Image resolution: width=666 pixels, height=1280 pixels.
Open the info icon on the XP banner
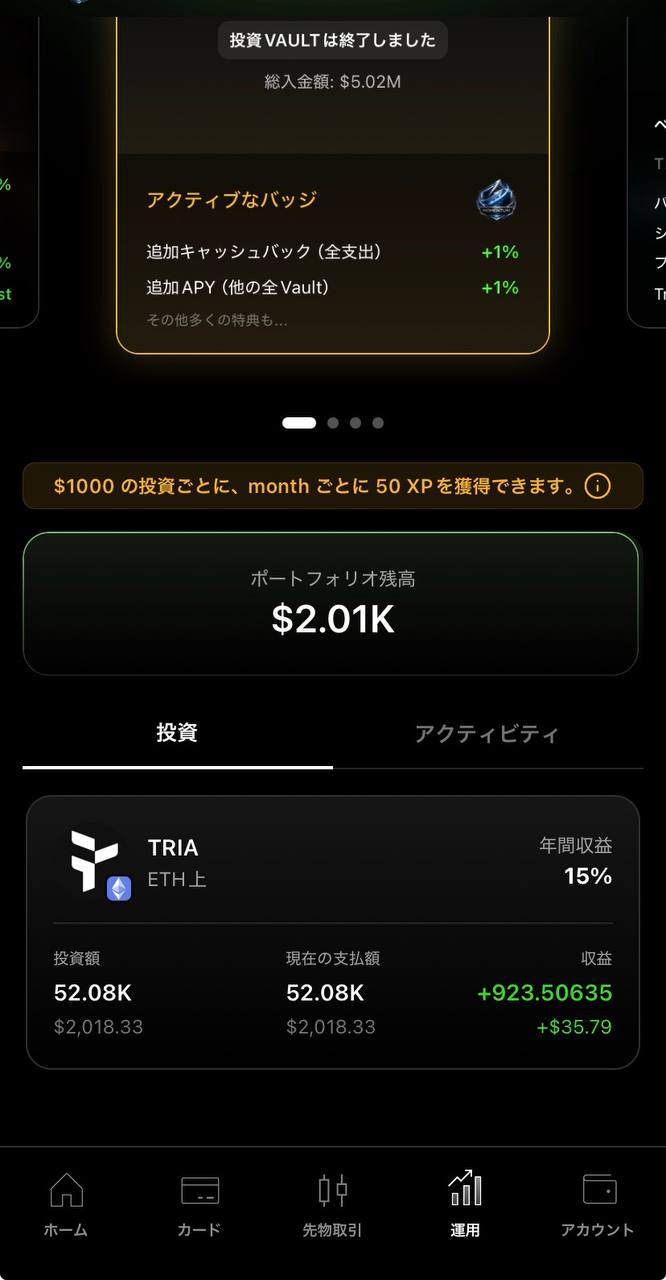coord(597,487)
